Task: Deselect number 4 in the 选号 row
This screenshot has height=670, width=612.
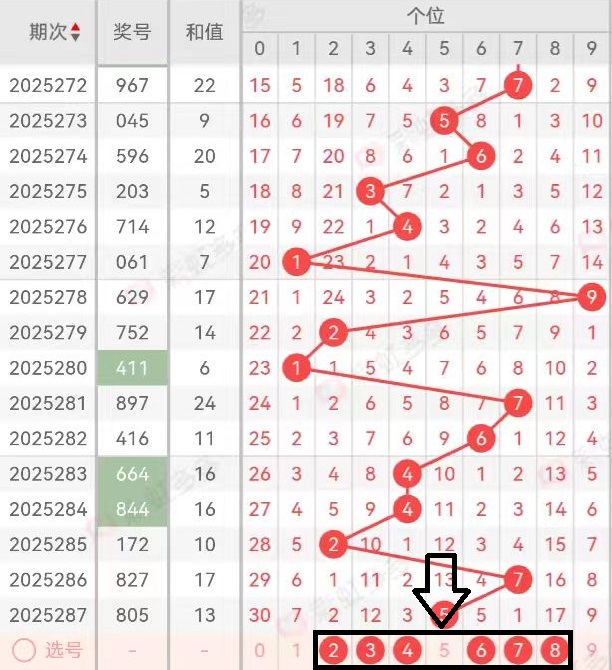Action: coord(408,651)
